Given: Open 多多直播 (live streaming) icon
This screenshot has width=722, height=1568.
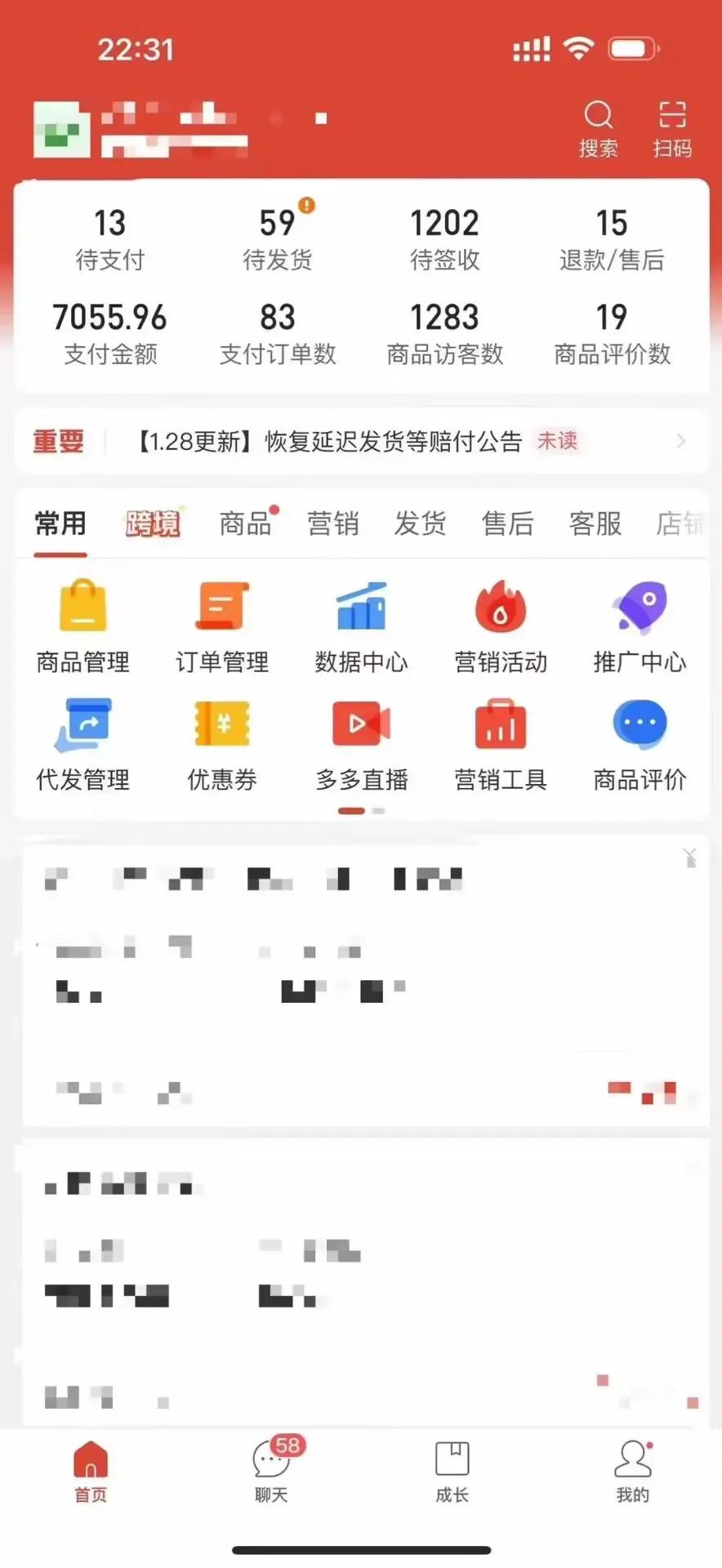Looking at the screenshot, I should tap(361, 742).
